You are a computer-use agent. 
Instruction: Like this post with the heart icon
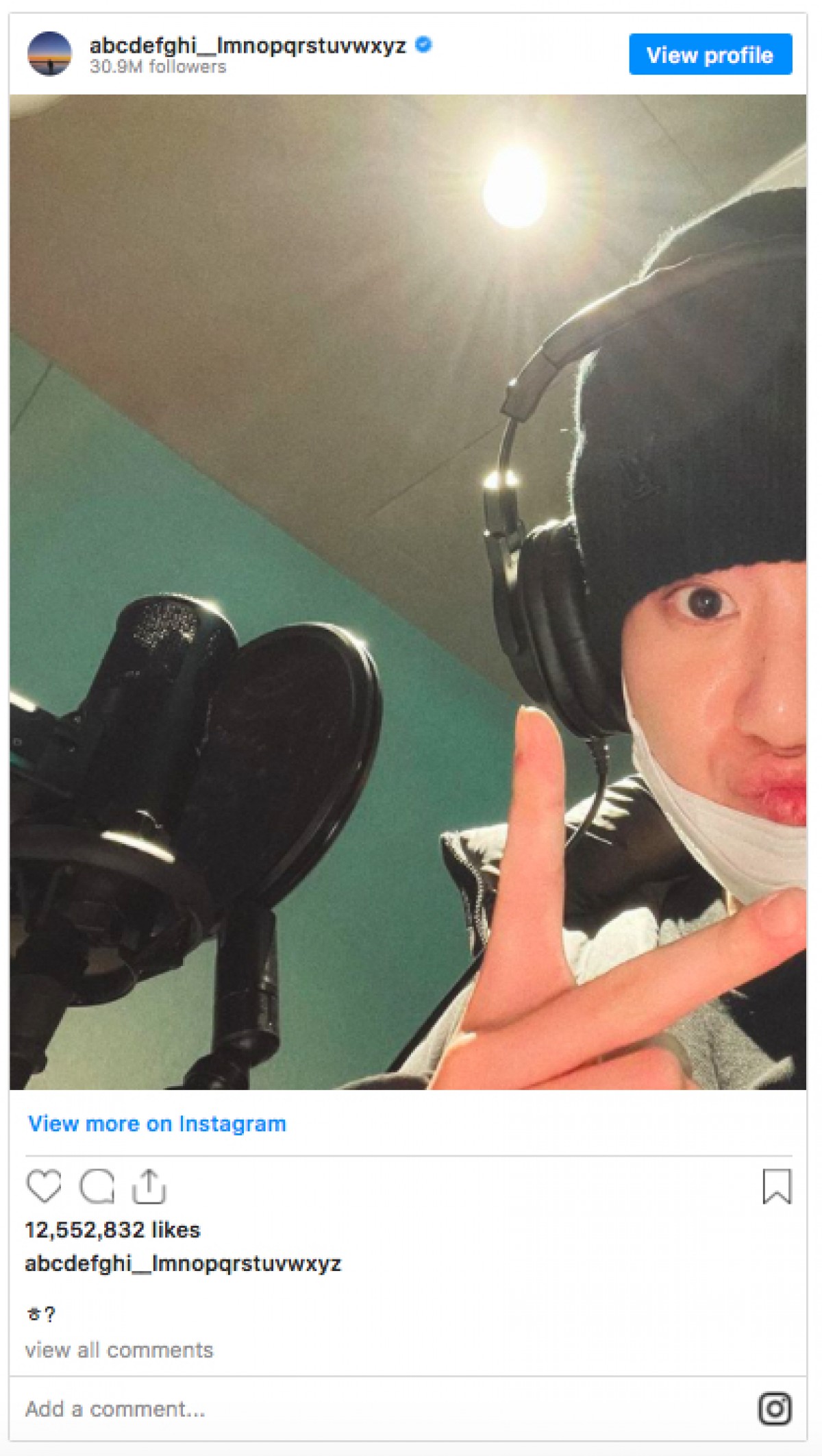click(44, 1186)
